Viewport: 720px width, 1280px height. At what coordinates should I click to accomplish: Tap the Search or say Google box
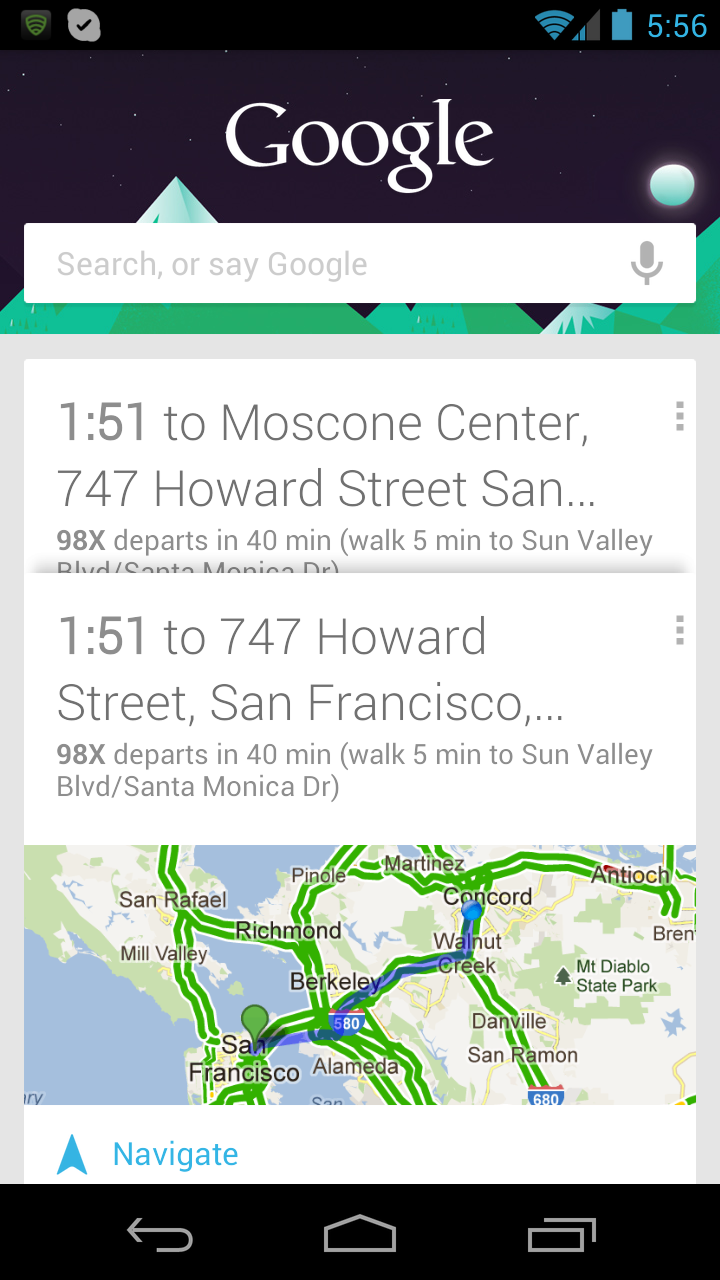320,264
